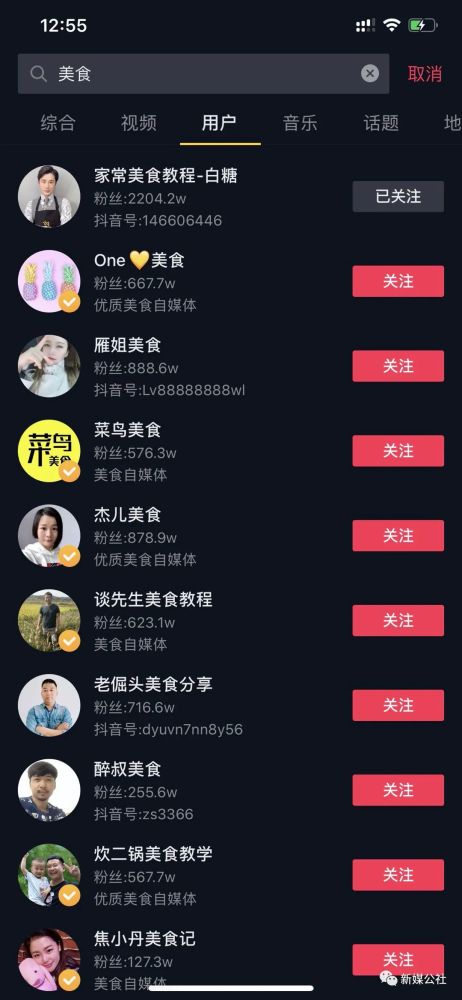Follow 杰儿美食
Viewport: 462px width, 1000px height.
point(398,536)
